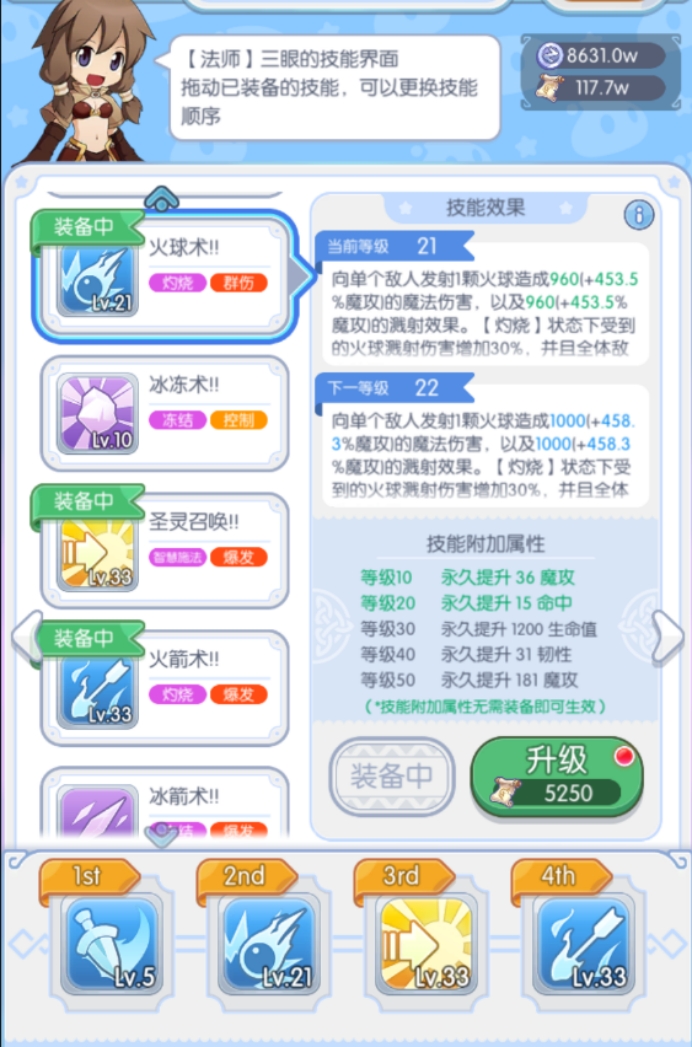Tap the 3rd equipped skill slot
Viewport: 692px width, 1047px height.
pyautogui.click(x=426, y=943)
